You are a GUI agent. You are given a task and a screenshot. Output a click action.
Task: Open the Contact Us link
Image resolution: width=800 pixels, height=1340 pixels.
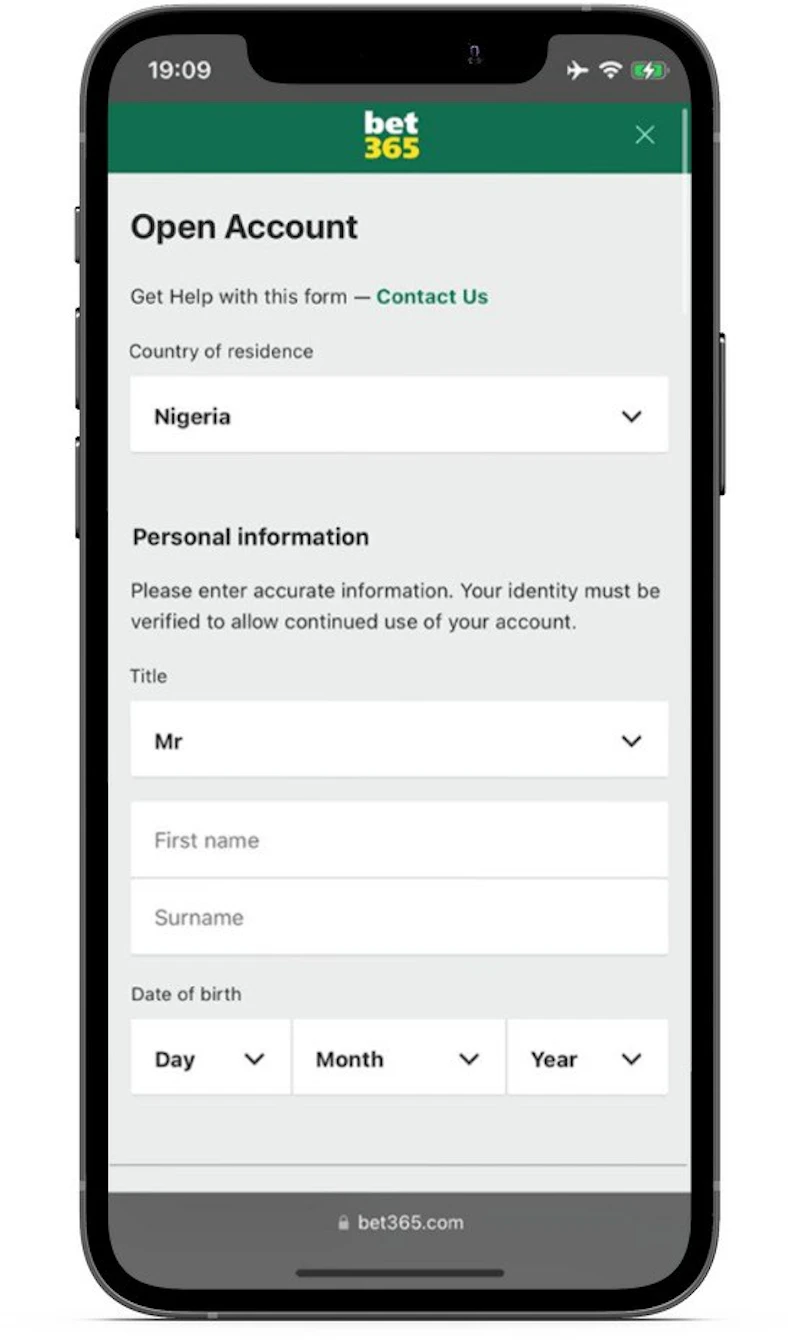click(432, 297)
